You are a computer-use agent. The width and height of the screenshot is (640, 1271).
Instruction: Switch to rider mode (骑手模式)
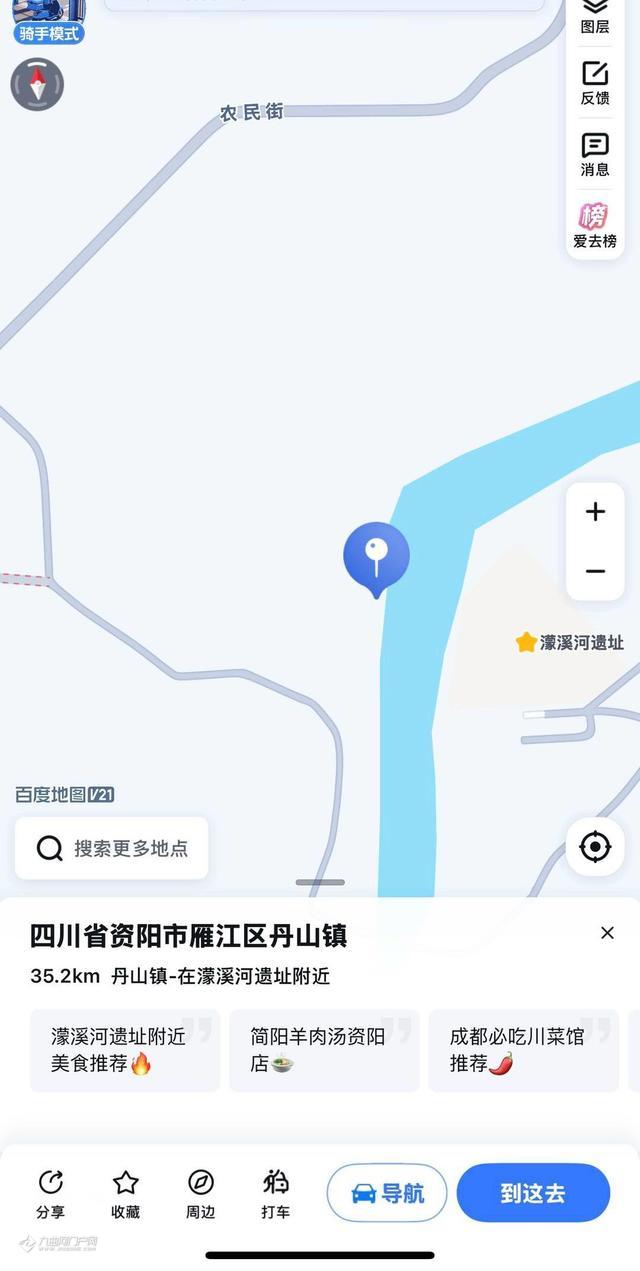[x=49, y=23]
